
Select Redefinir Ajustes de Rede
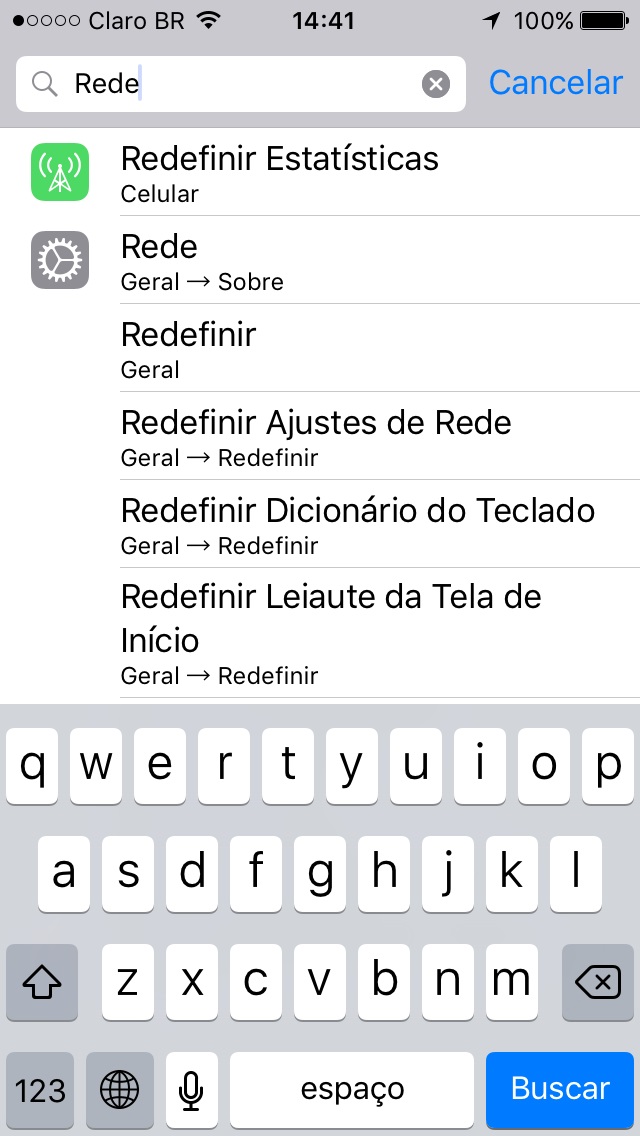[x=320, y=436]
